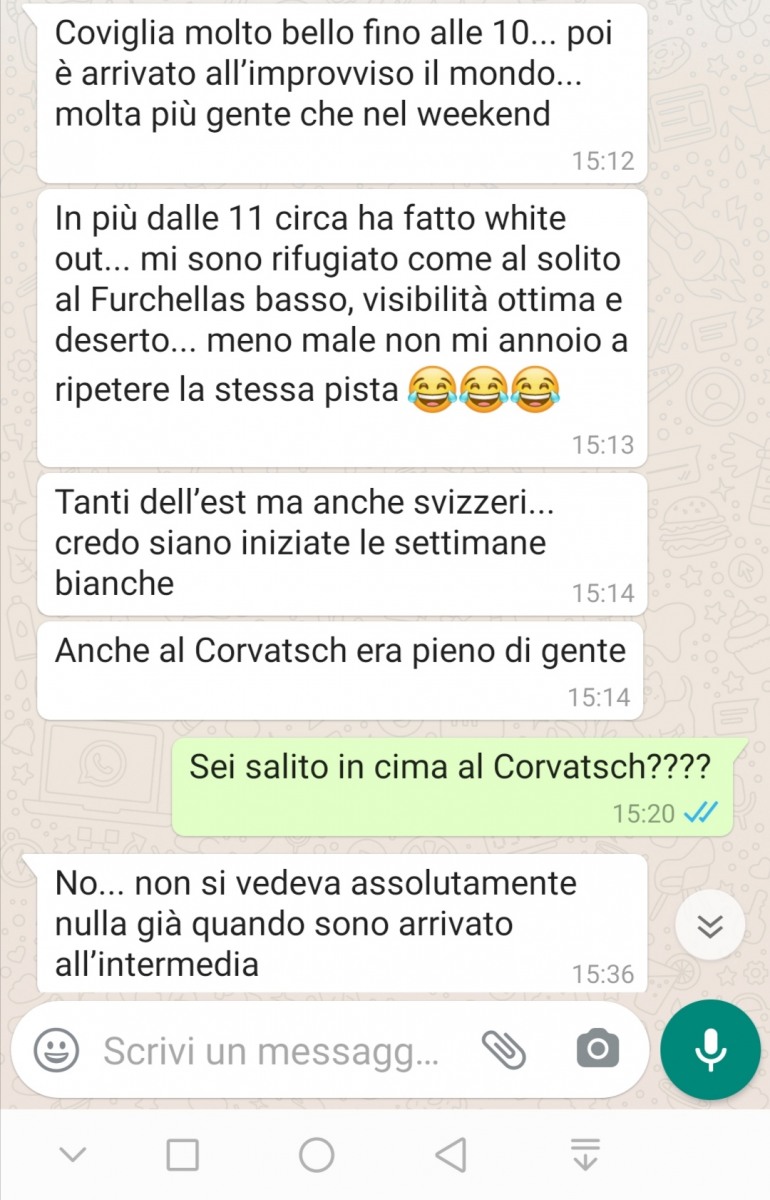Tap the 'Scrivi un messaggio' text field
The width and height of the screenshot is (770, 1200).
272,1050
